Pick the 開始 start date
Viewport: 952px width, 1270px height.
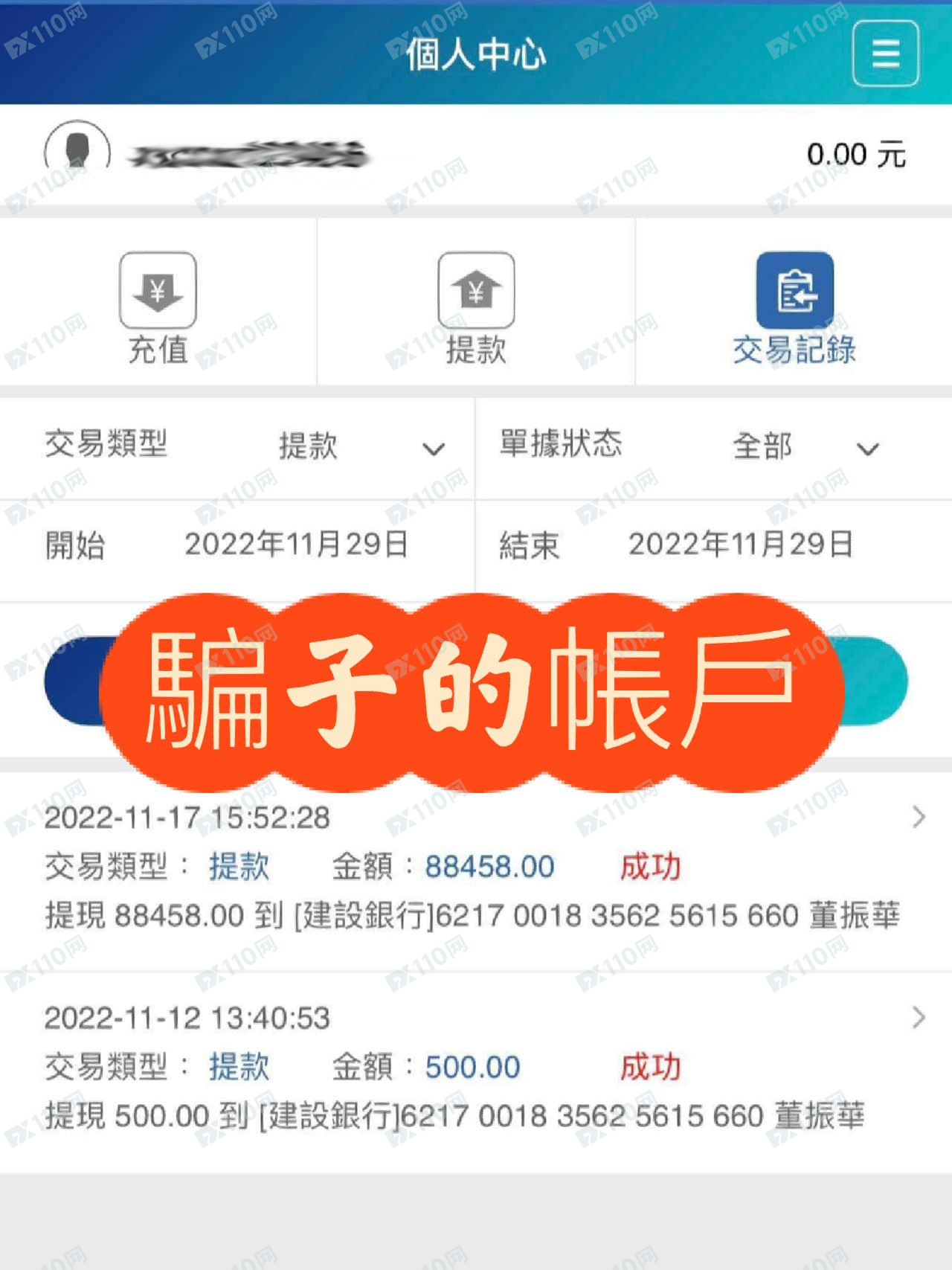296,545
